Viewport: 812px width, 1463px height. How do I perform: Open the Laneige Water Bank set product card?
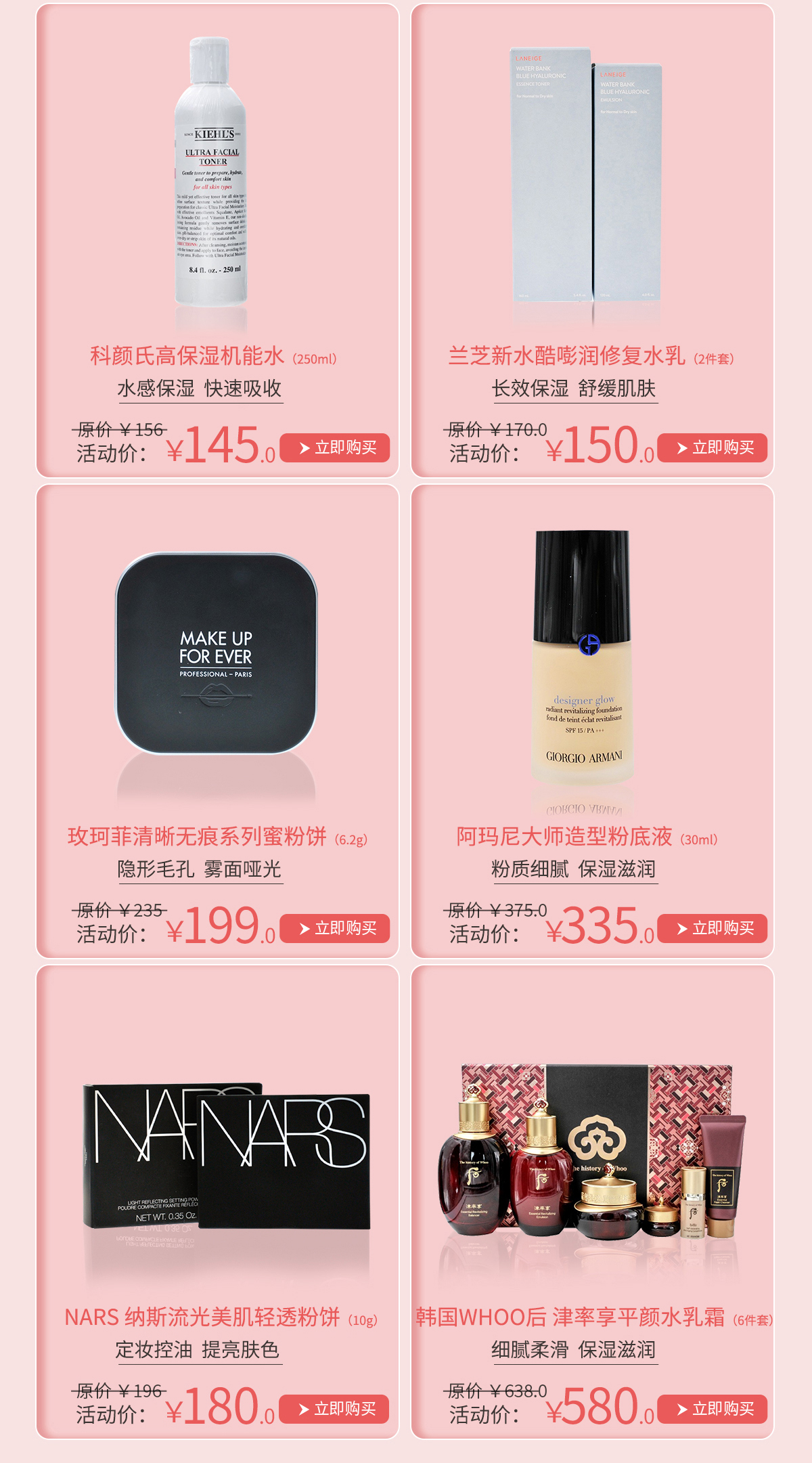[593, 240]
